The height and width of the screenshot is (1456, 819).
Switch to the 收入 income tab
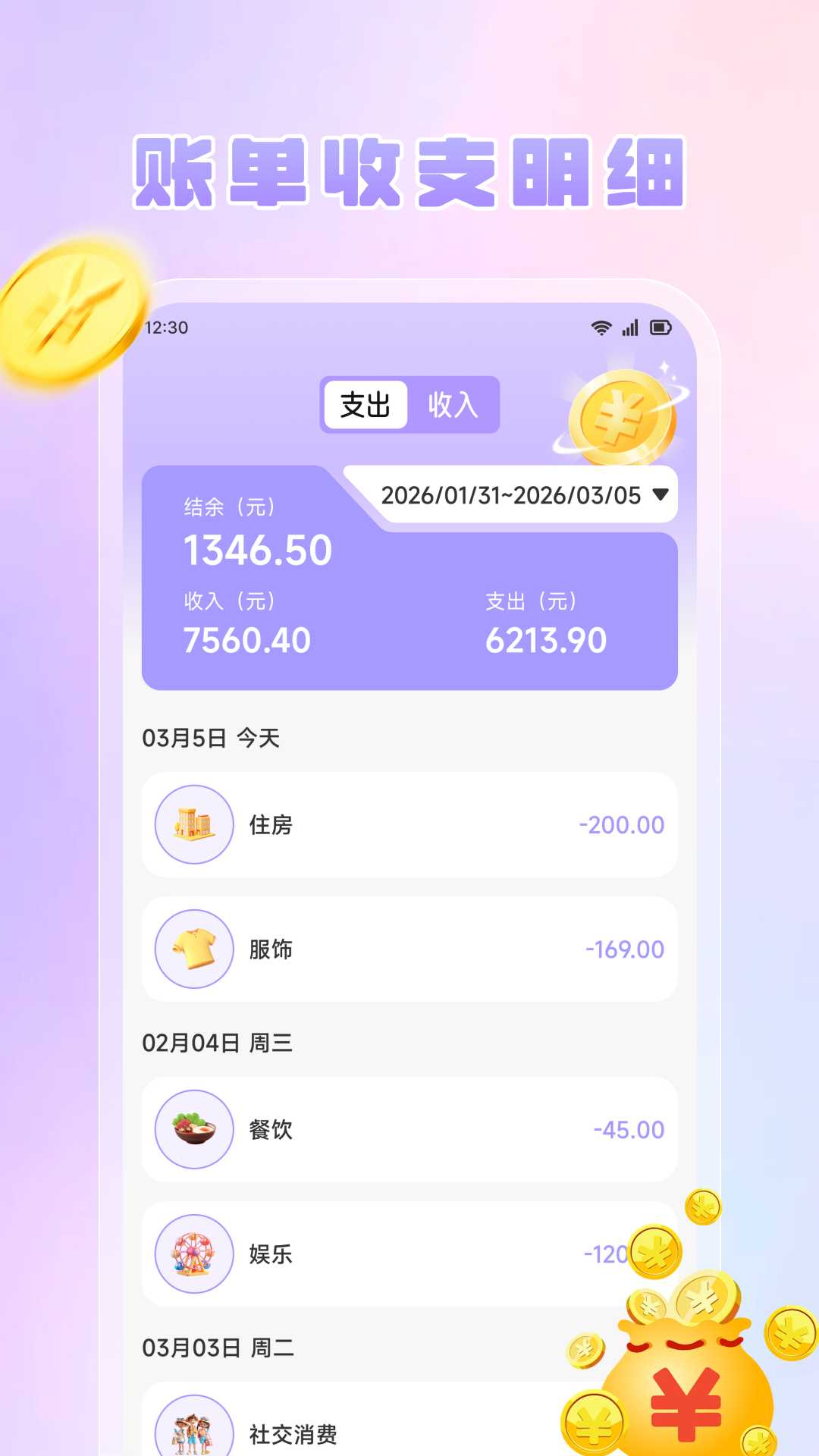[453, 406]
